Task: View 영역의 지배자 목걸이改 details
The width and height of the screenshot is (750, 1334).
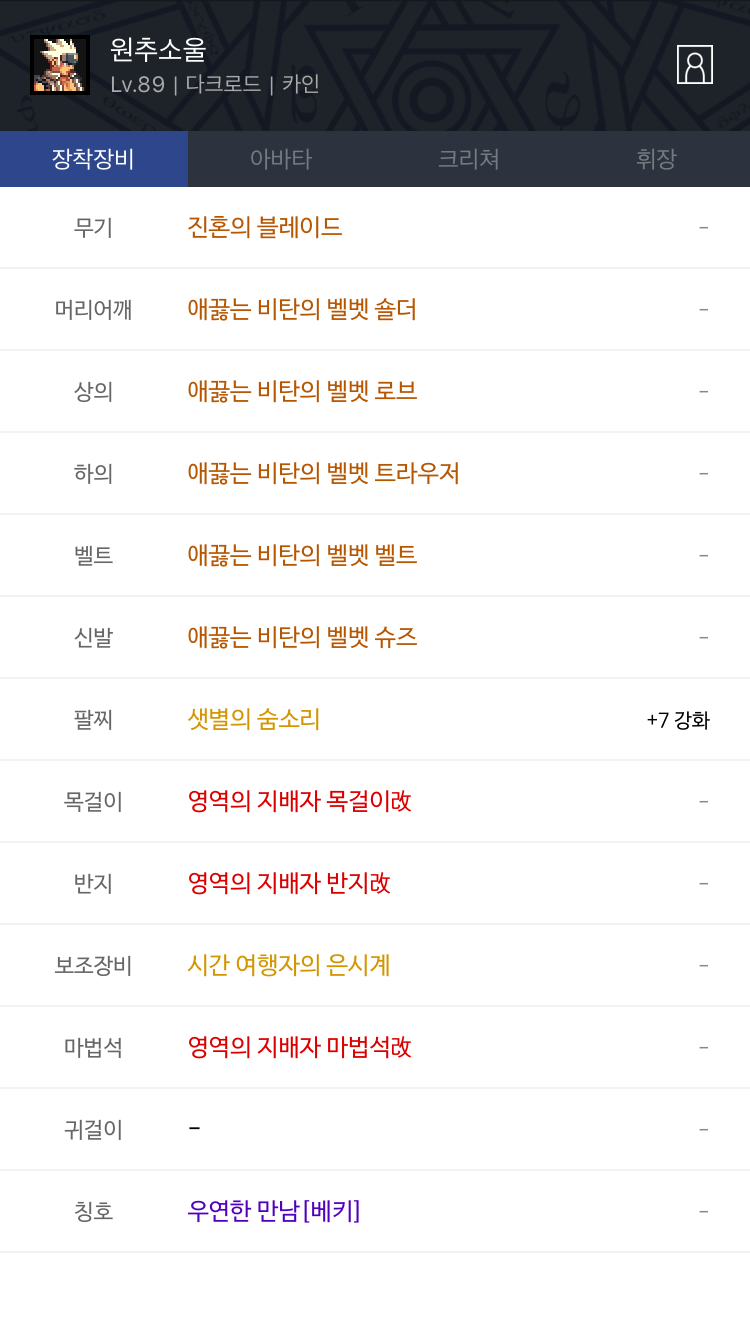Action: tap(299, 801)
